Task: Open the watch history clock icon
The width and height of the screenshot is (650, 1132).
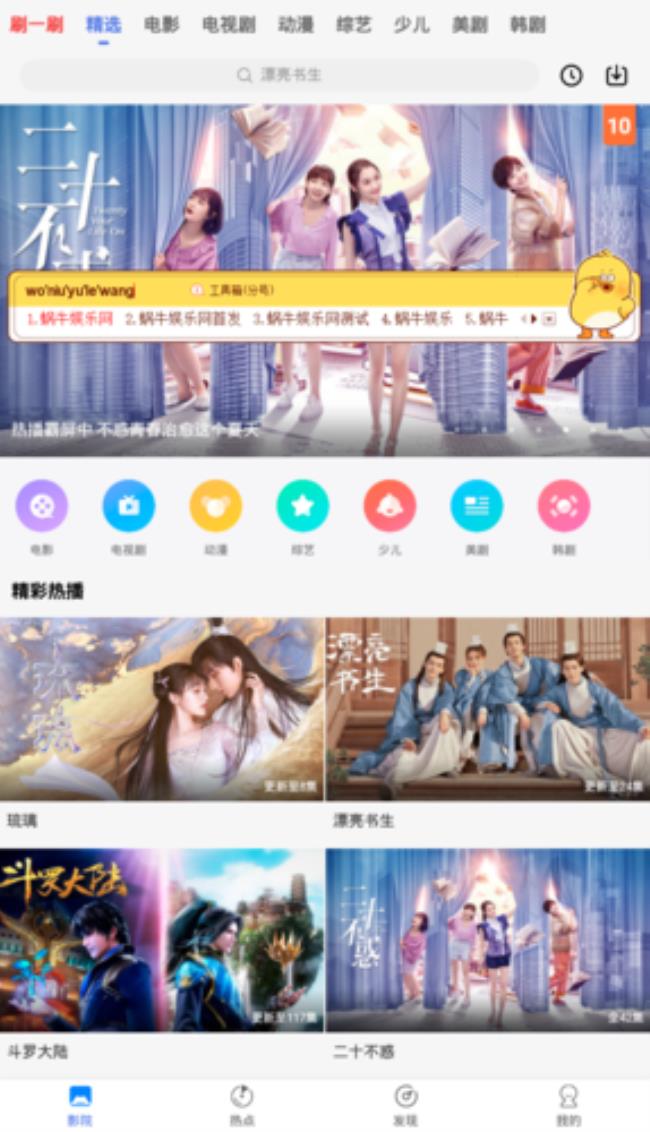Action: [571, 75]
